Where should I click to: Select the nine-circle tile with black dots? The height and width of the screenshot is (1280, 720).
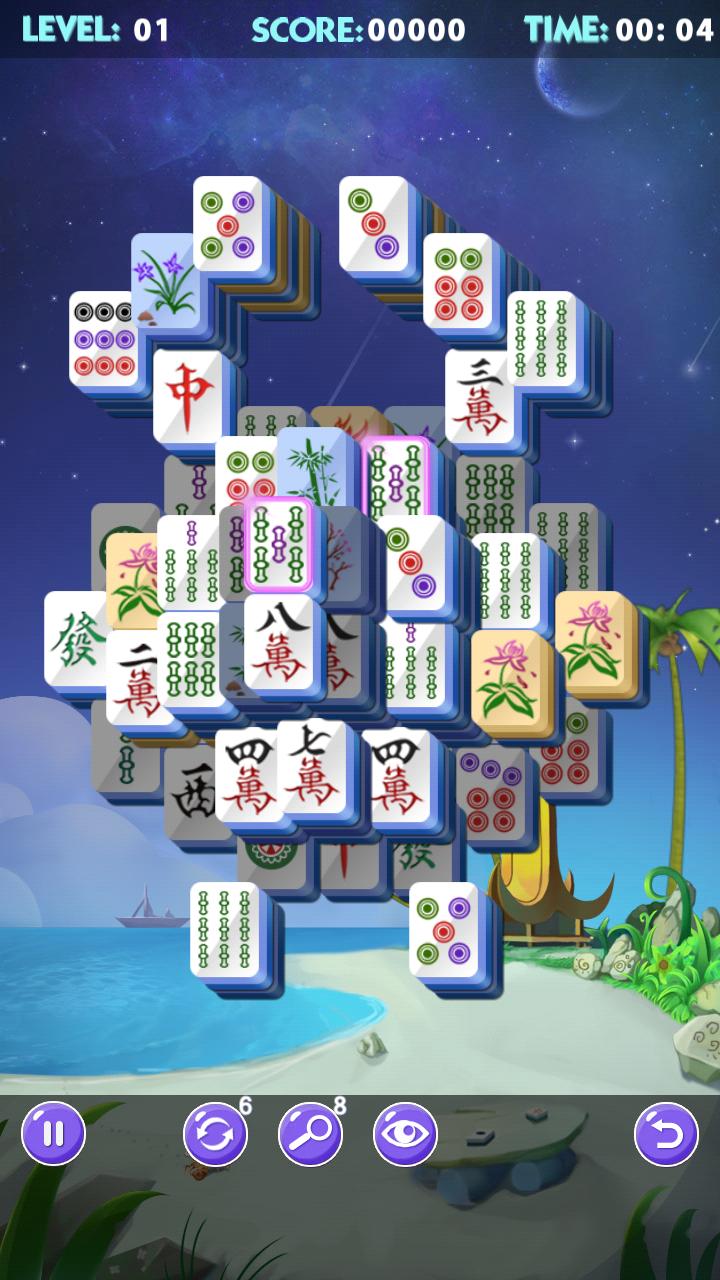coord(103,340)
